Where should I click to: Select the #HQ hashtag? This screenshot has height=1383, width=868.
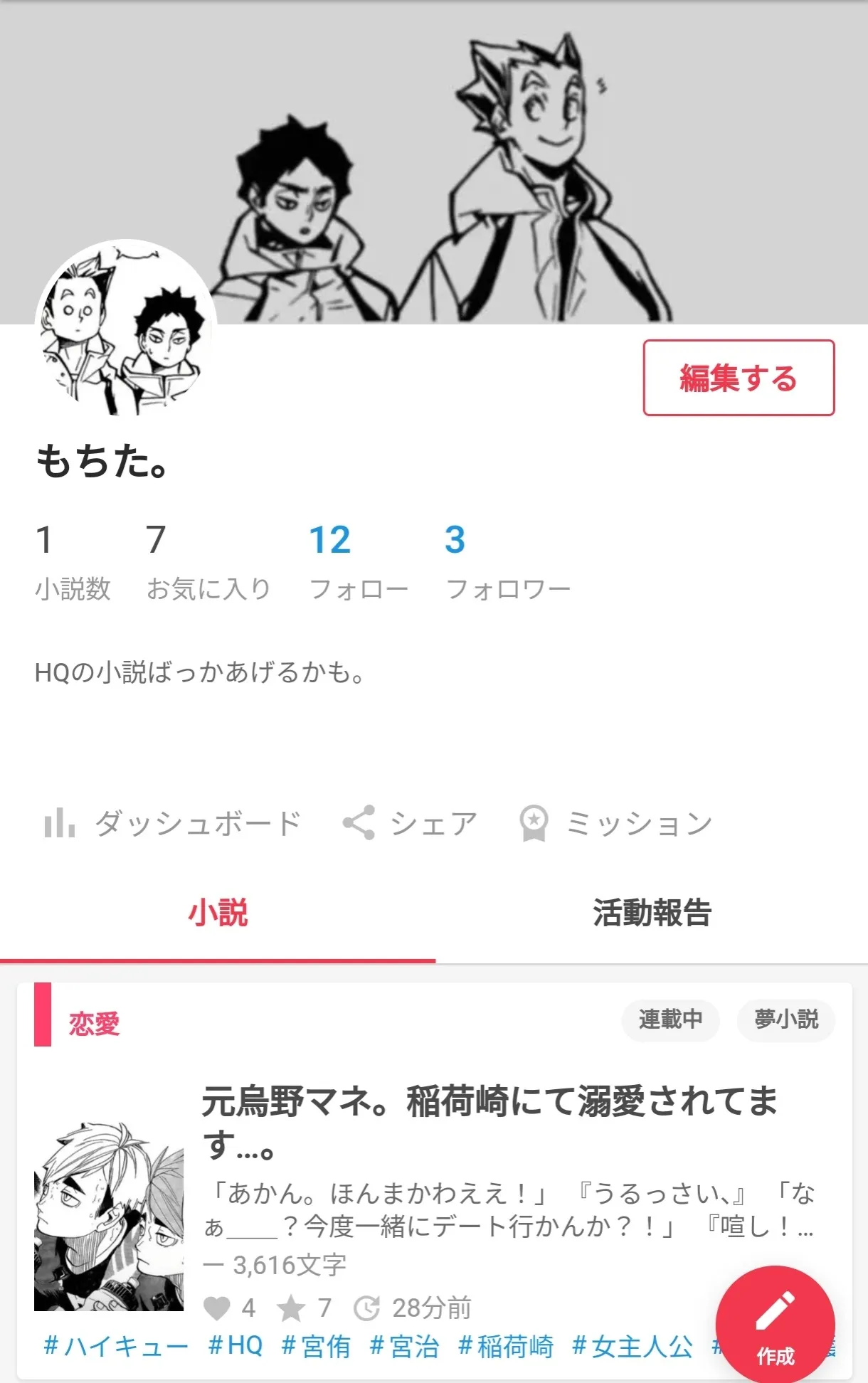pyautogui.click(x=235, y=1346)
